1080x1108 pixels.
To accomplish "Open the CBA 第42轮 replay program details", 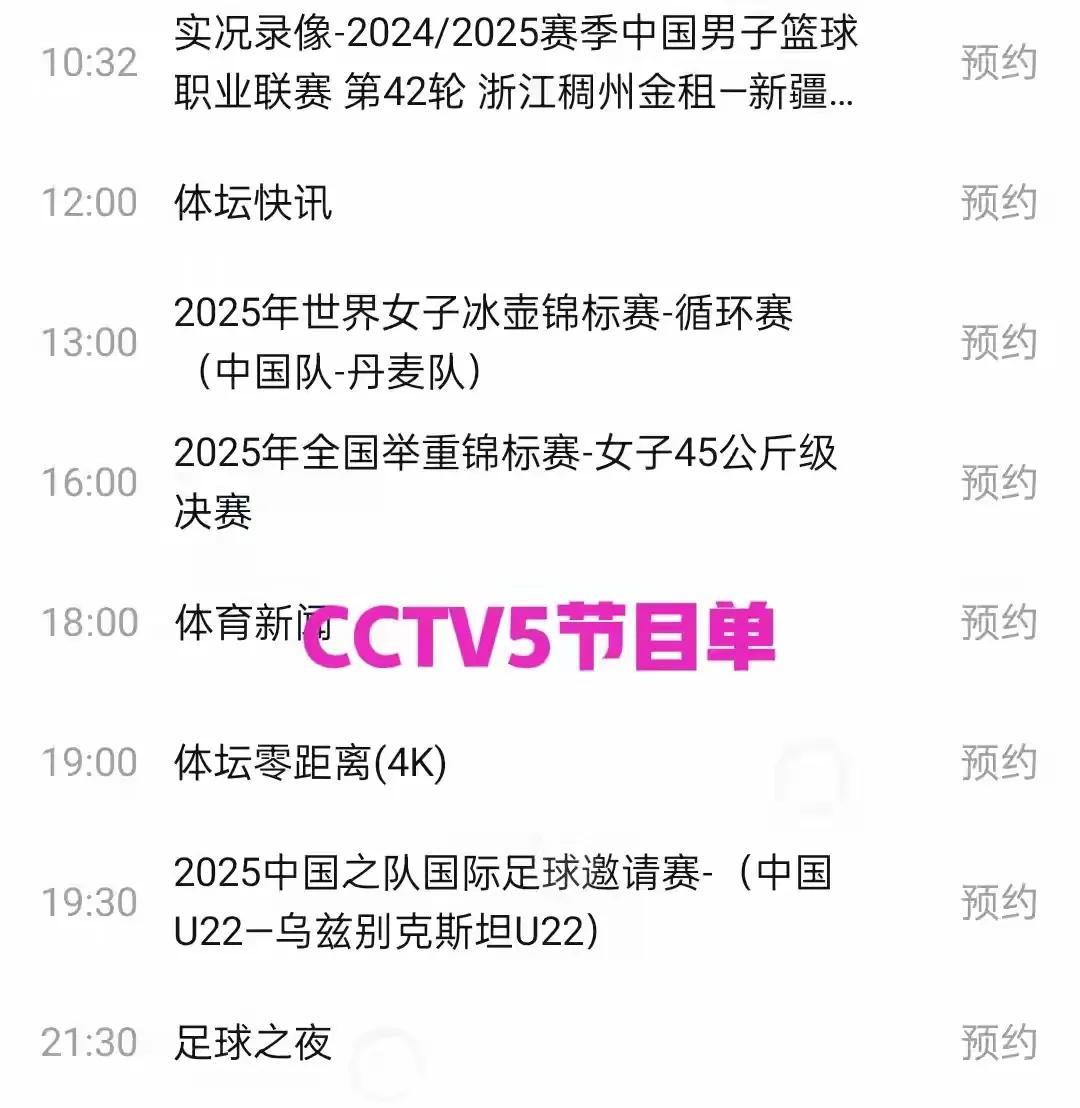I will (x=500, y=62).
